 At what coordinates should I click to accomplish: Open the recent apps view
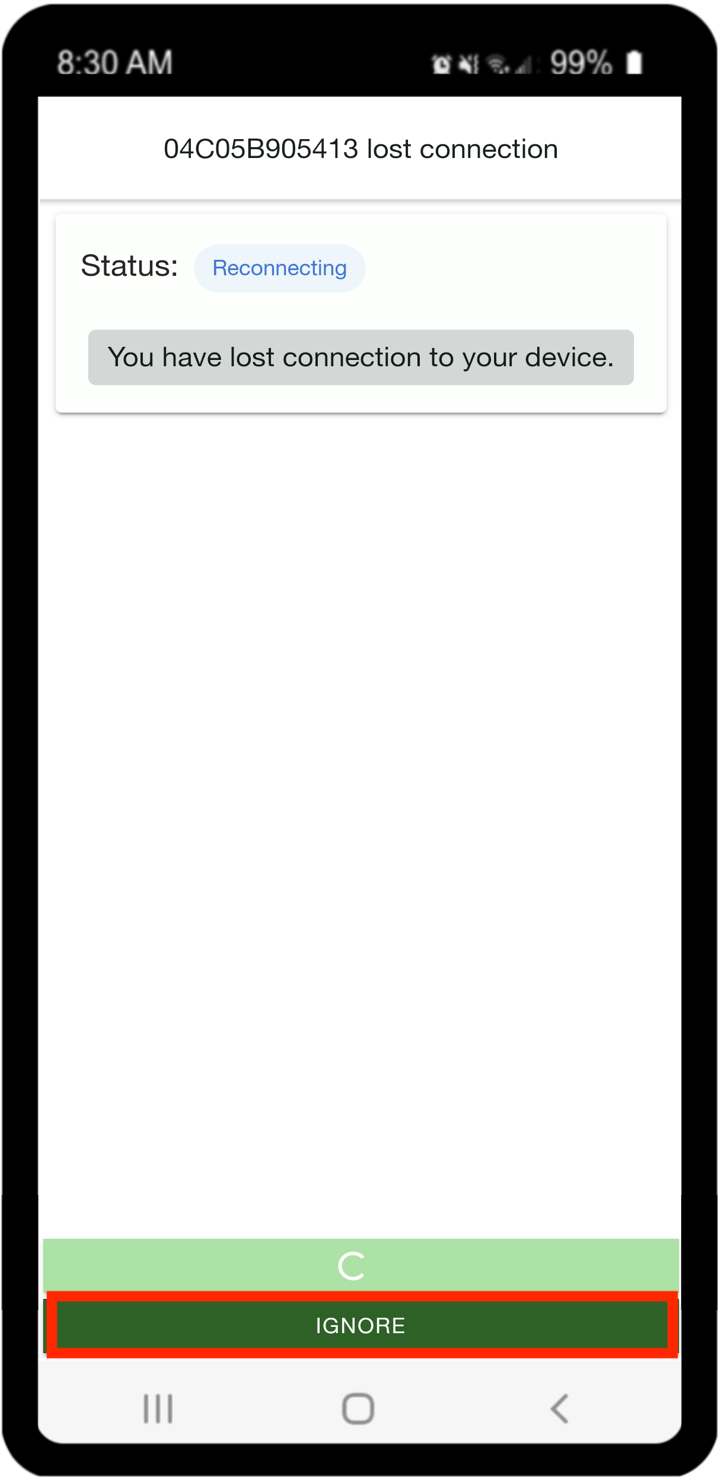pos(158,1408)
